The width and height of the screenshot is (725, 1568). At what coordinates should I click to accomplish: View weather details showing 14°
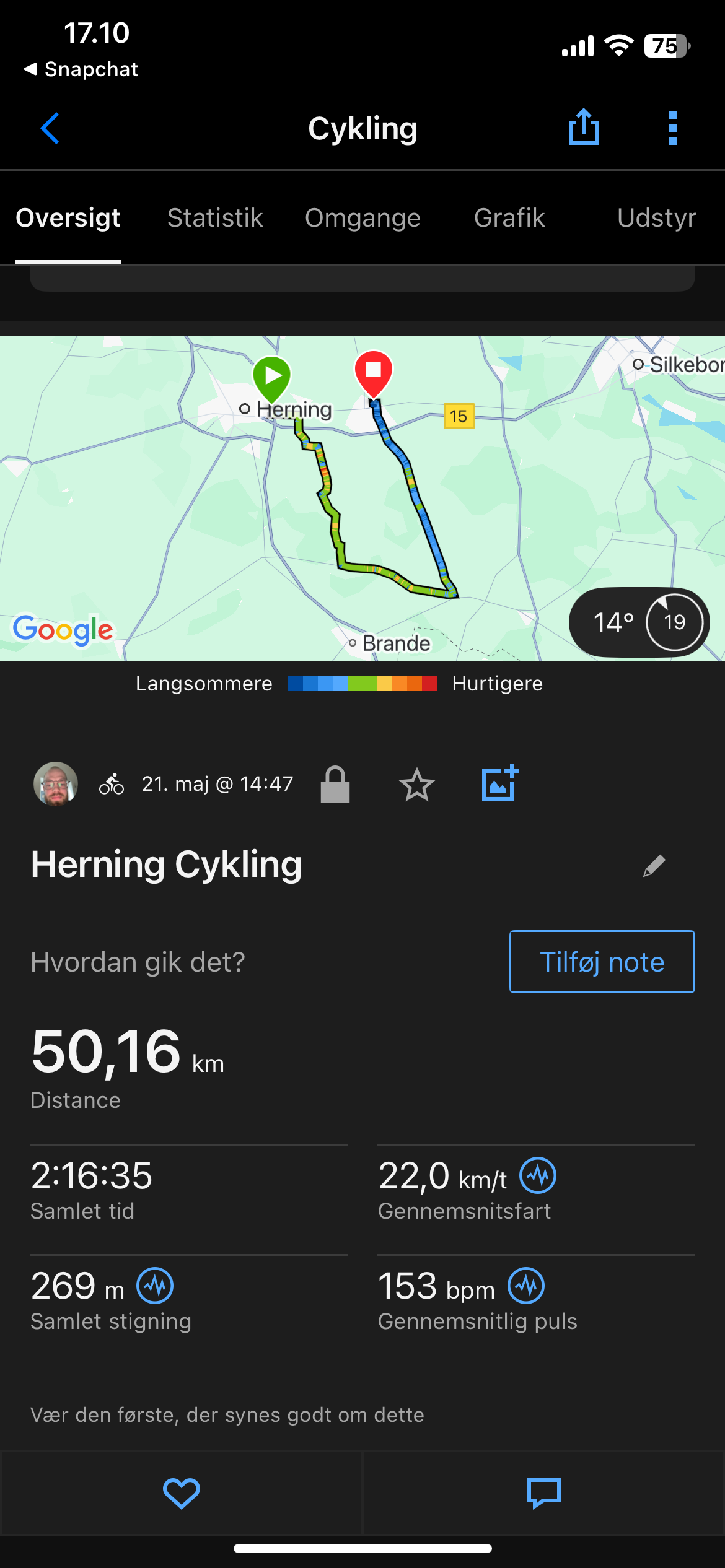click(639, 622)
